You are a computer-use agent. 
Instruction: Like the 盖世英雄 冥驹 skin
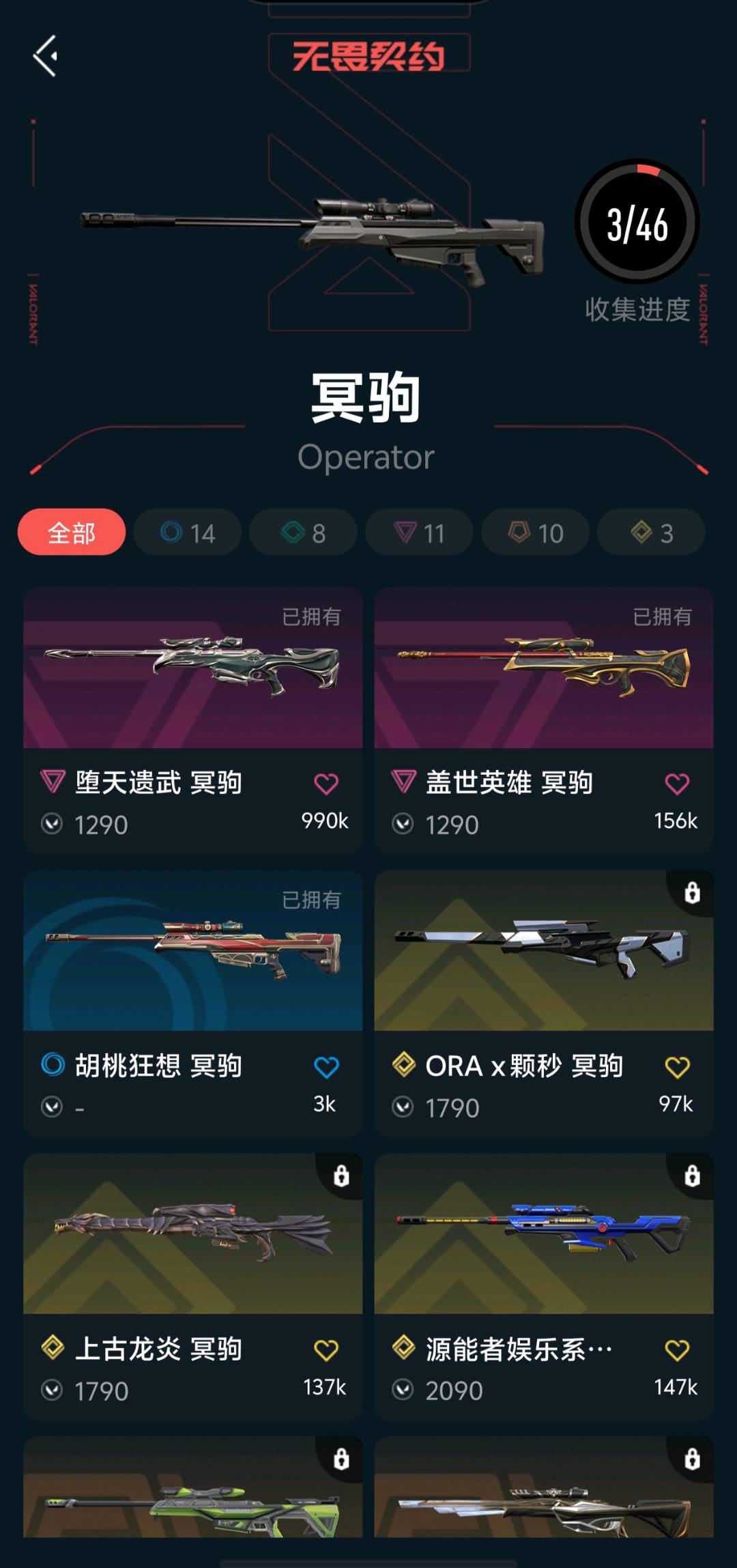point(676,784)
